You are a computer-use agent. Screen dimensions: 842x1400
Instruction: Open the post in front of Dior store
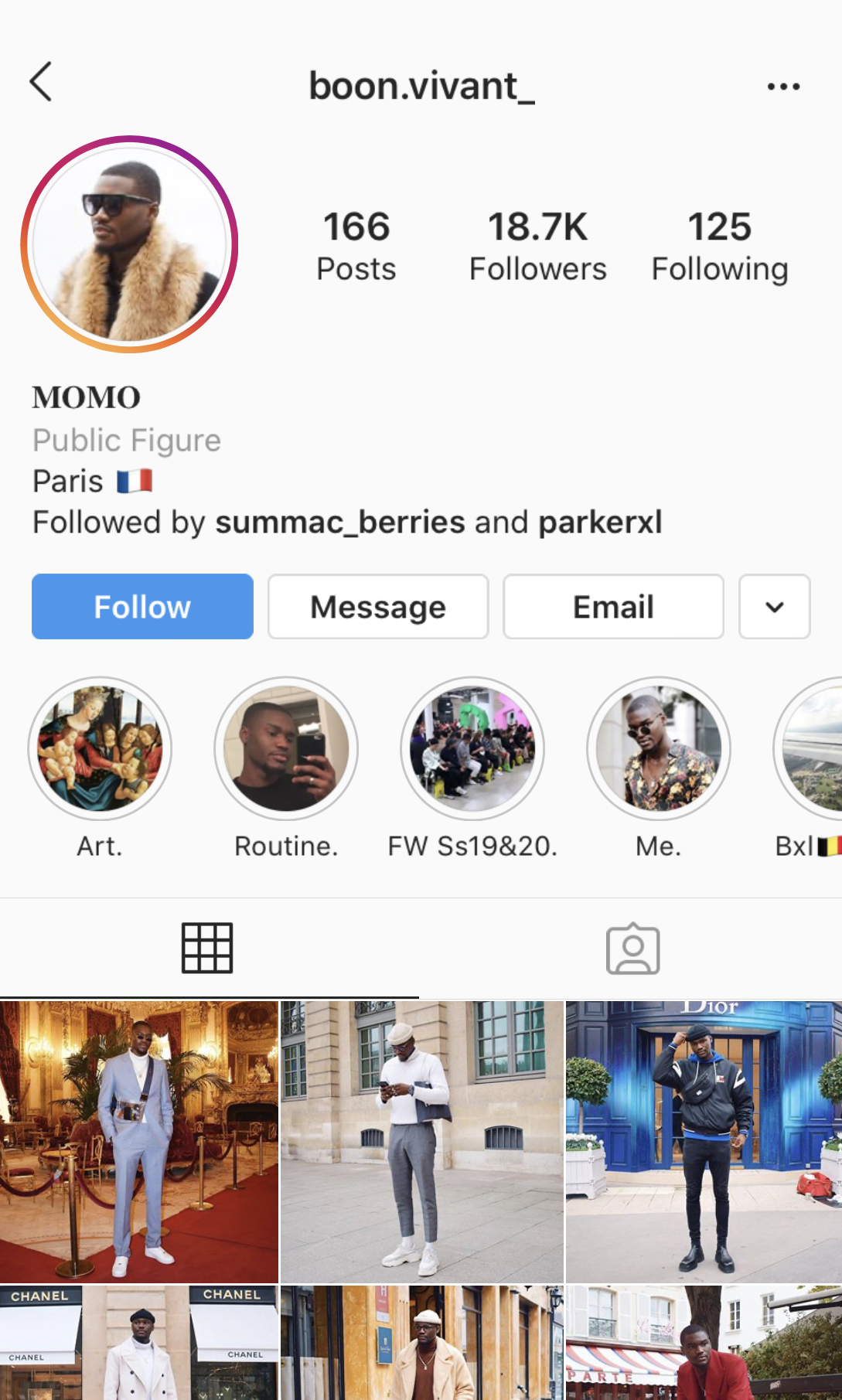pyautogui.click(x=704, y=1142)
